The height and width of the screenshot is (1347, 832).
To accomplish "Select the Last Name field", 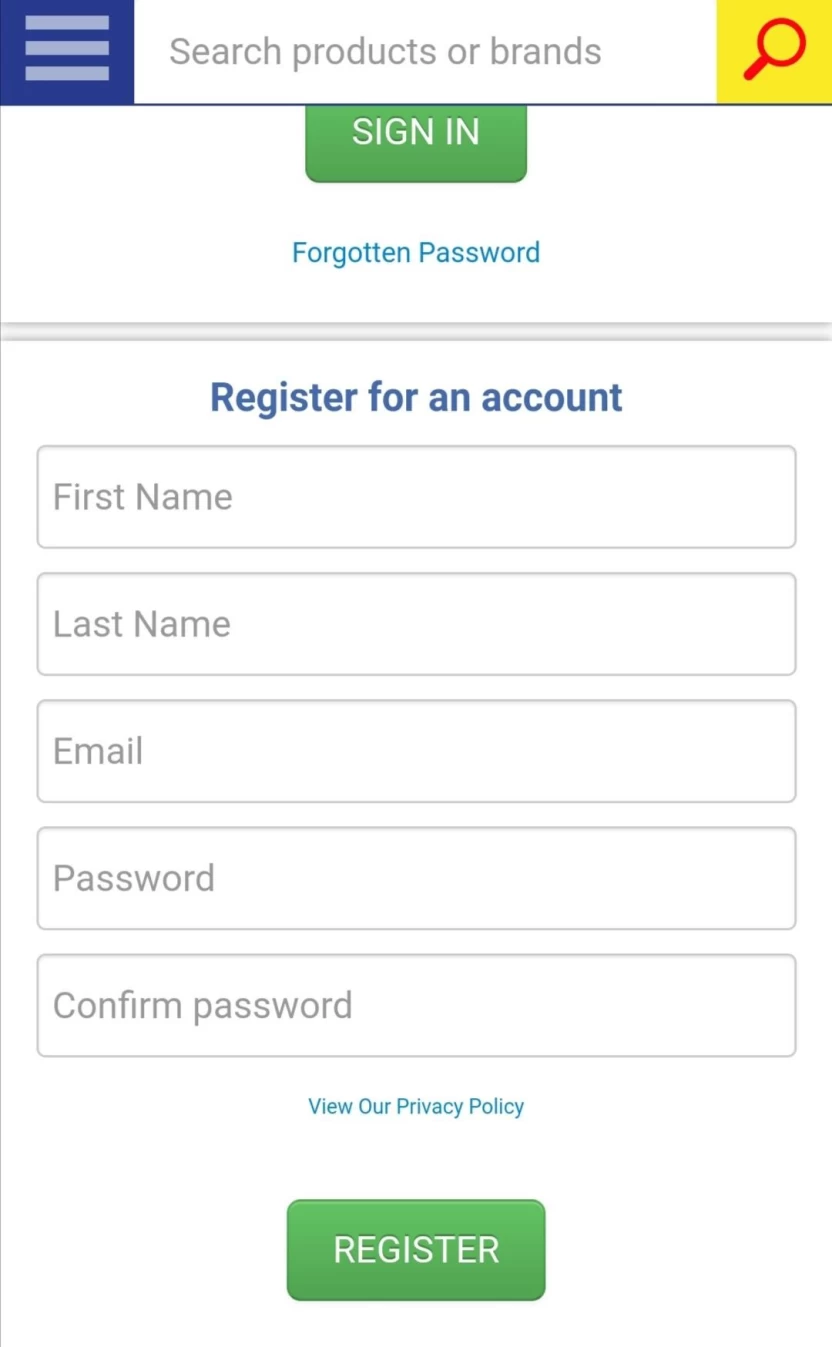I will tap(416, 624).
